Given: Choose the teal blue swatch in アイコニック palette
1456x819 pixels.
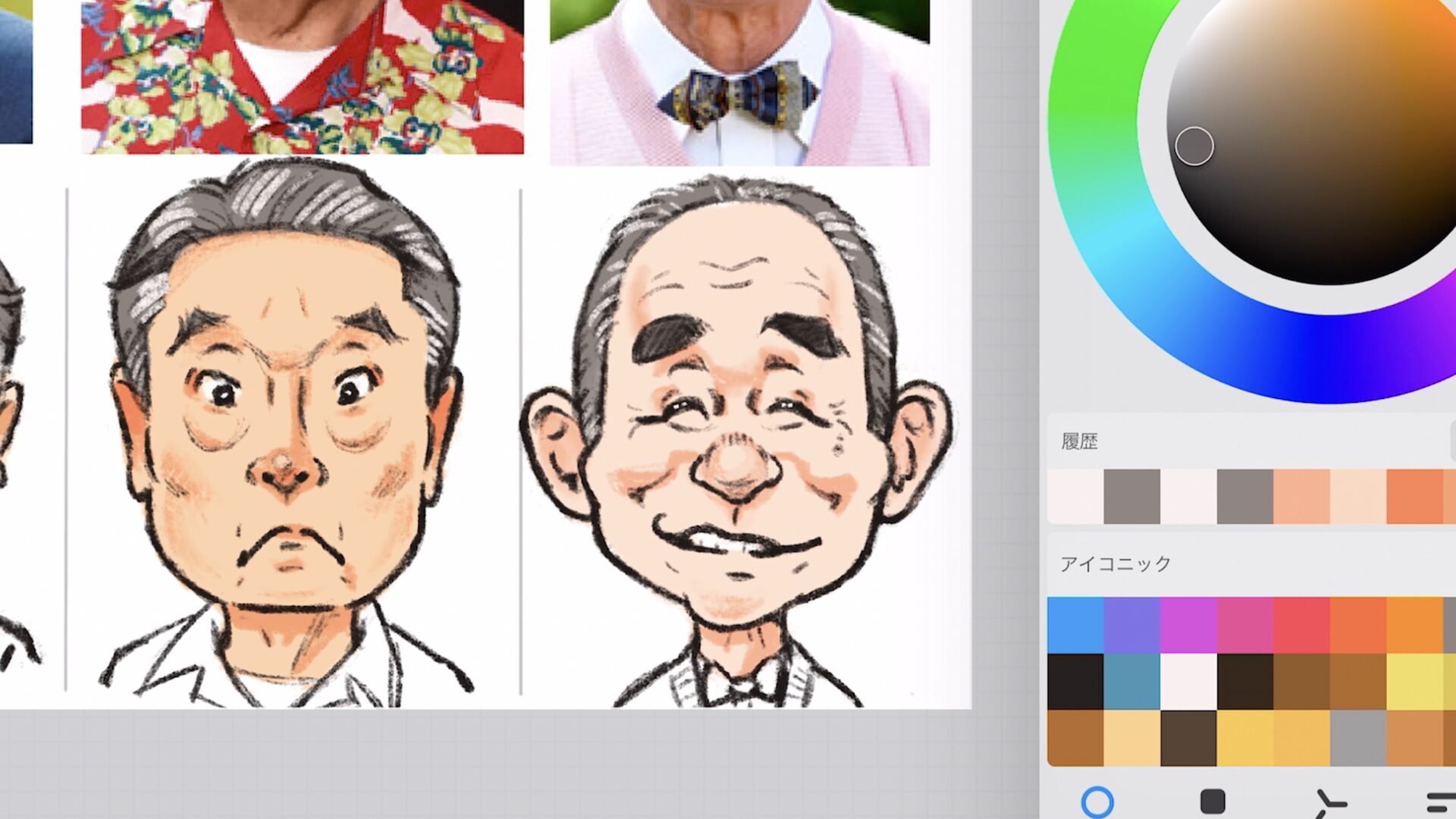Looking at the screenshot, I should click(x=1131, y=681).
